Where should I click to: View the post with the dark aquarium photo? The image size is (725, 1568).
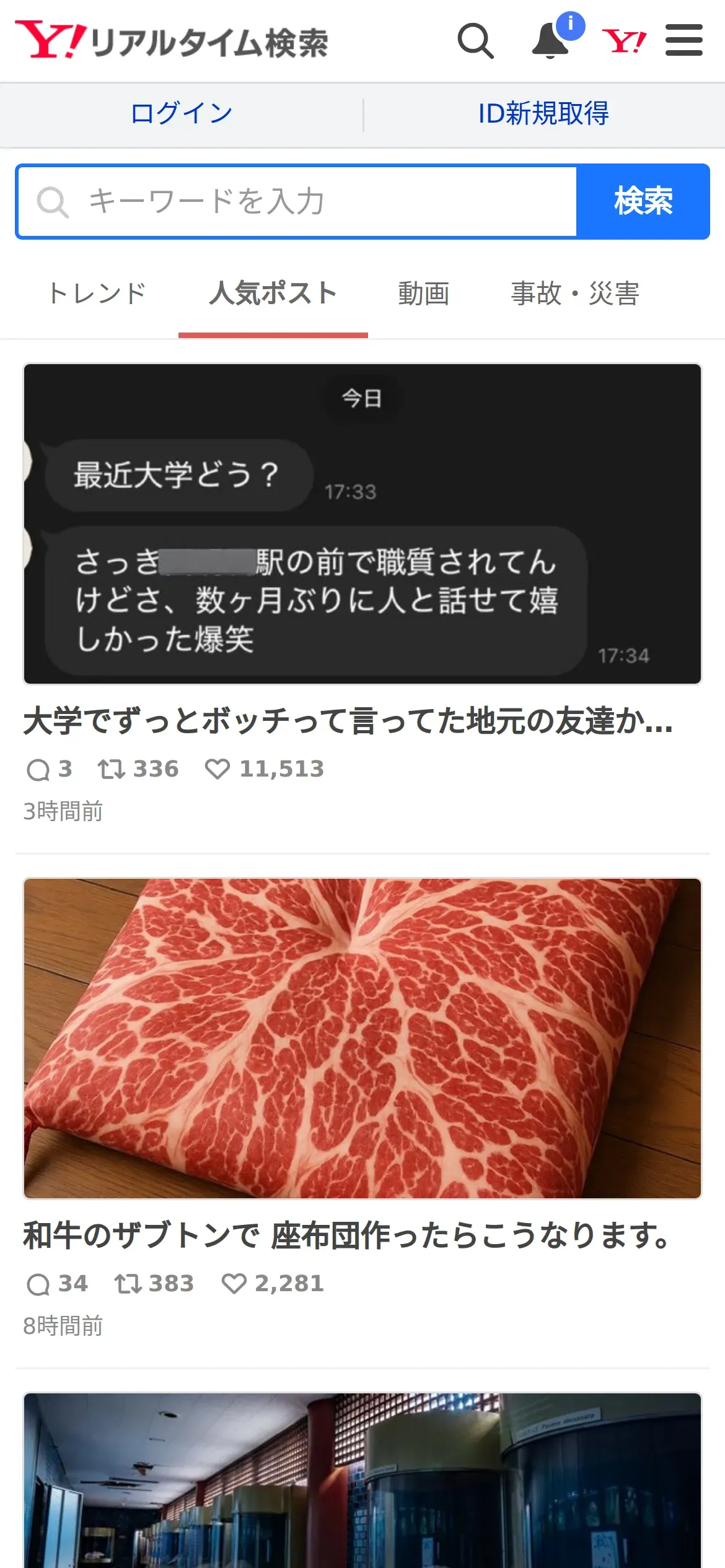tap(362, 1480)
